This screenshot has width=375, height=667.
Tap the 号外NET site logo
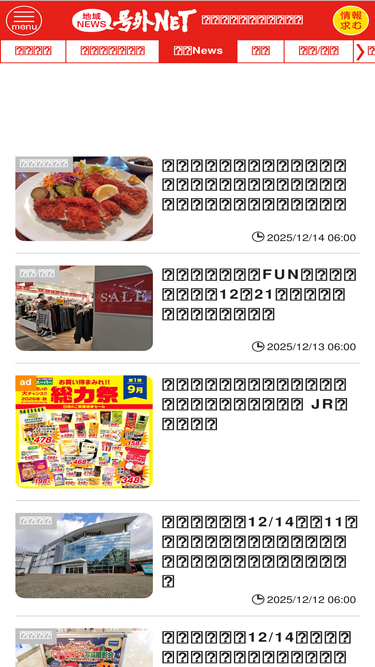tap(134, 20)
